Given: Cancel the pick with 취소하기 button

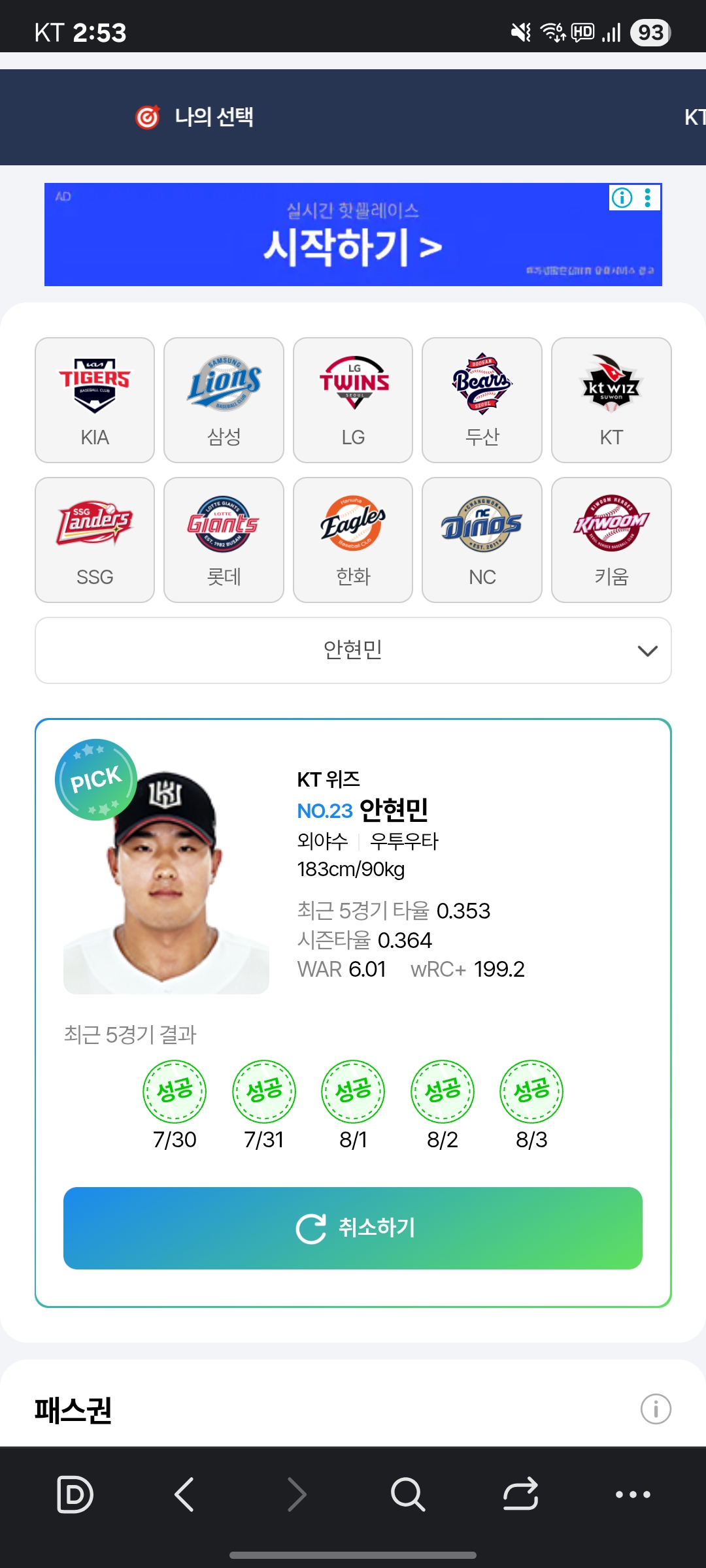Looking at the screenshot, I should (x=353, y=1228).
